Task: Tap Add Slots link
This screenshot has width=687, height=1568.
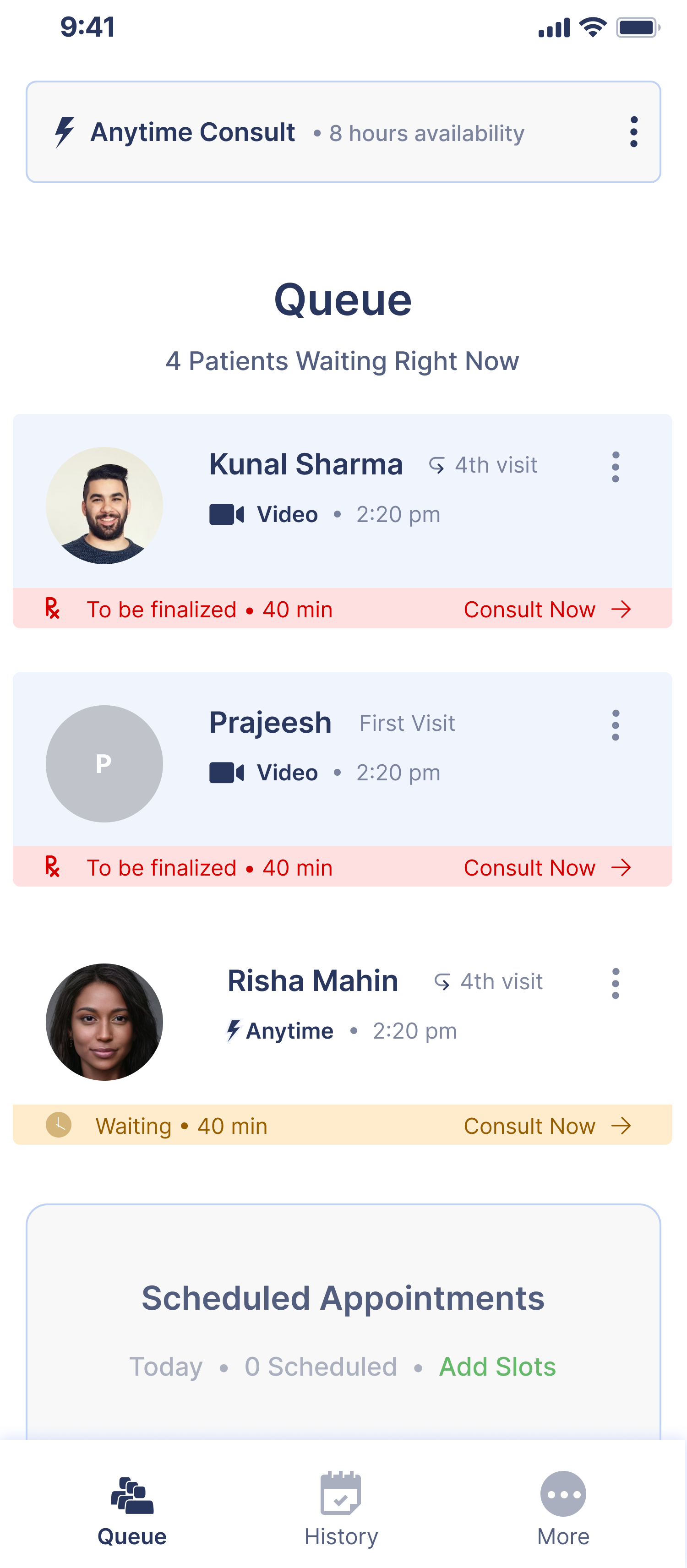Action: 497,1367
